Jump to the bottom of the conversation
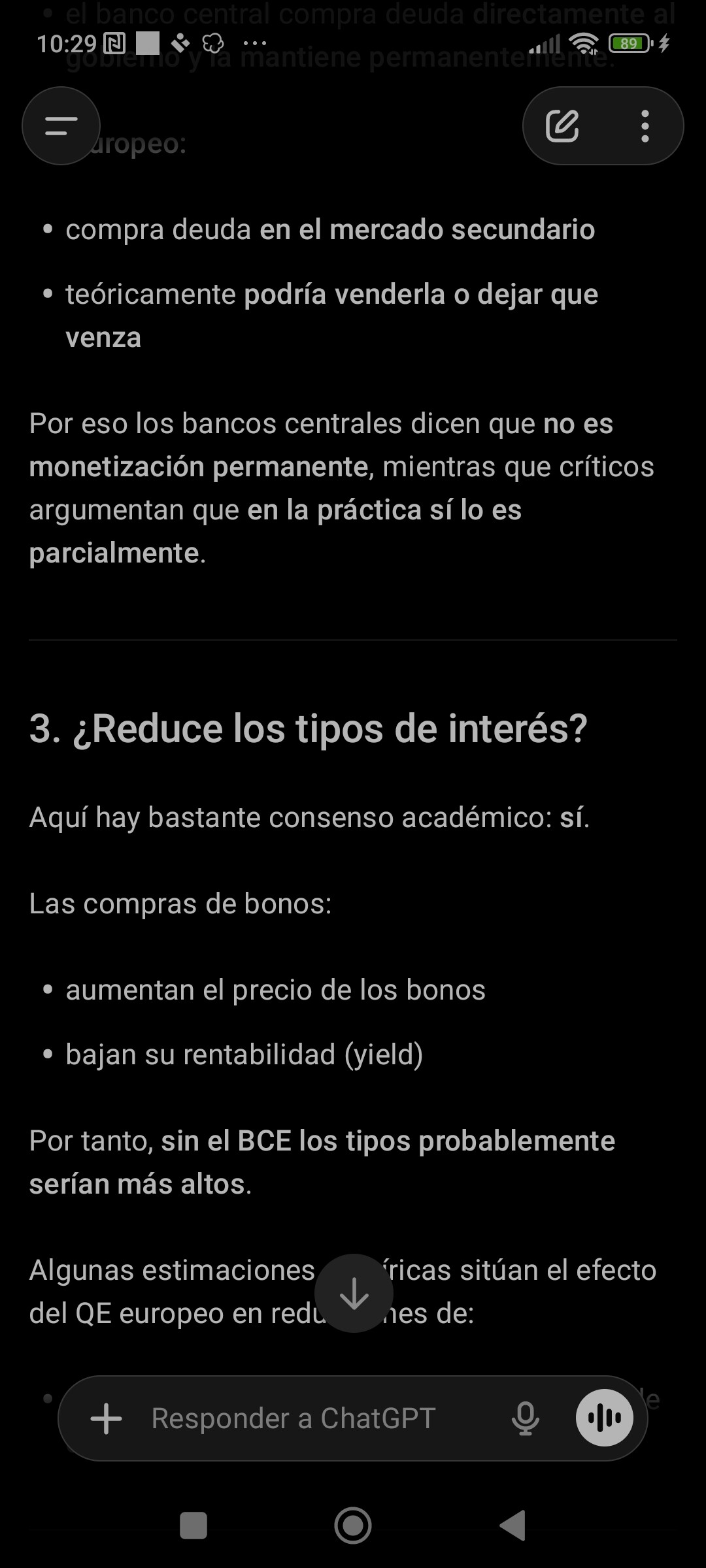Image resolution: width=706 pixels, height=1568 pixels. click(354, 1293)
